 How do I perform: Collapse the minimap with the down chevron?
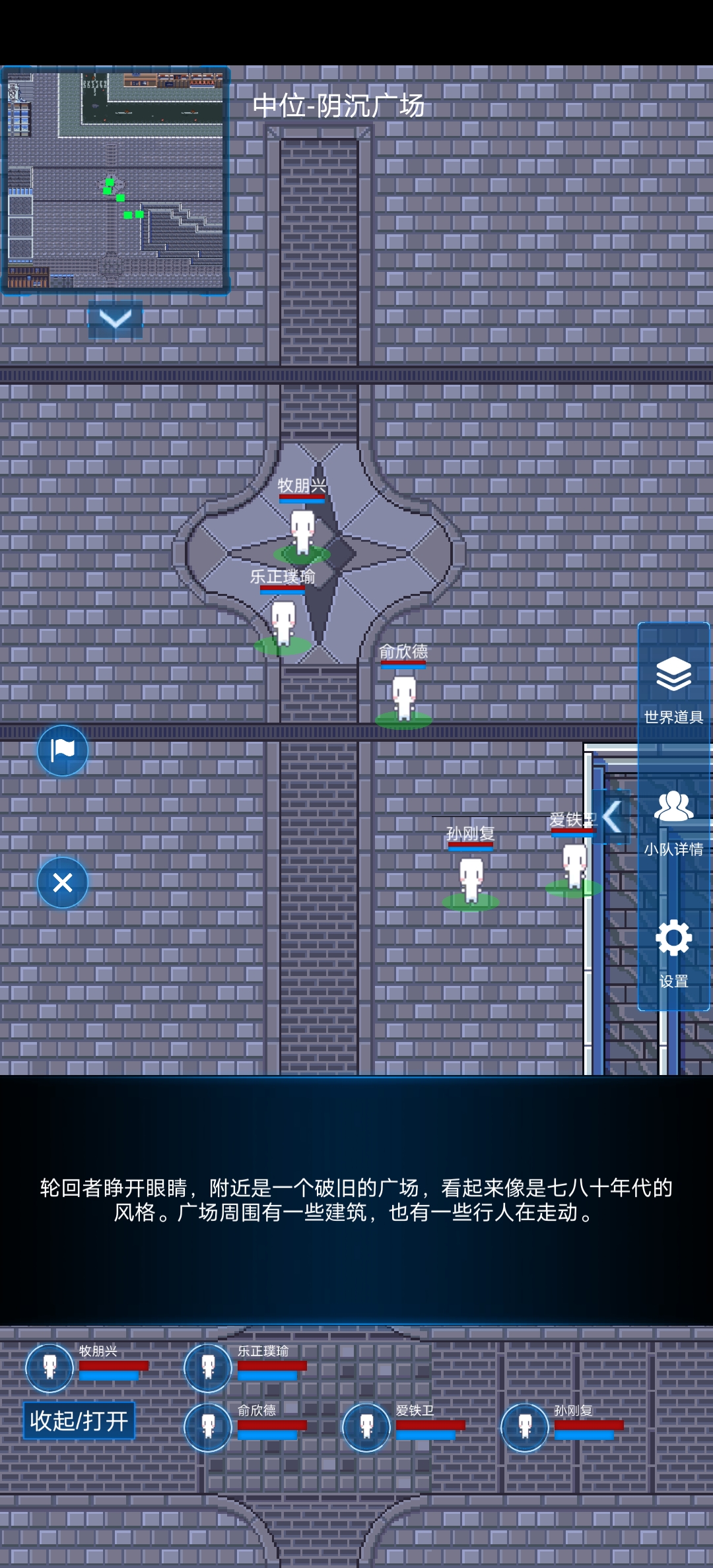116,320
